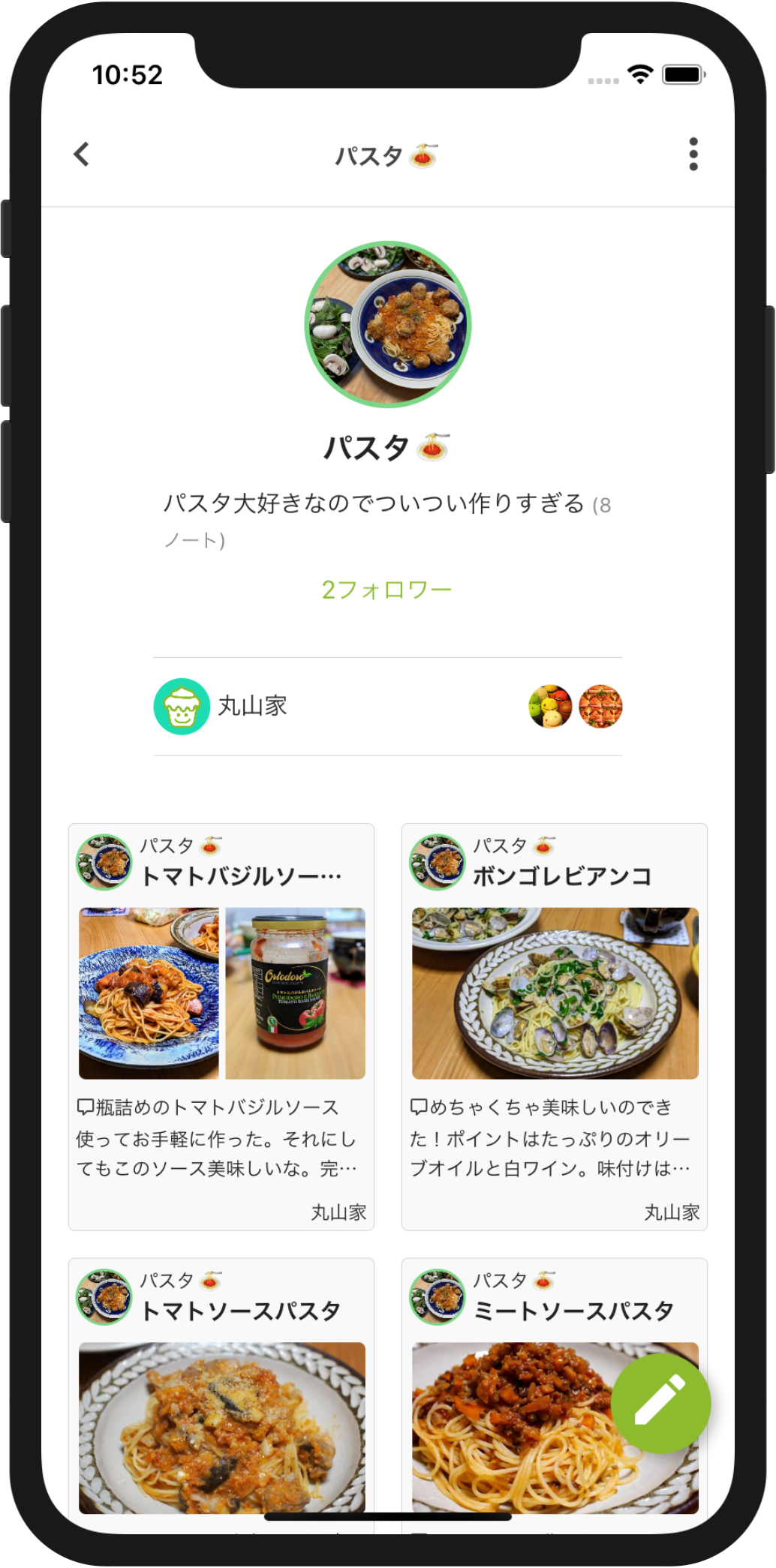Open the 丸山家 family row
Viewport: 776px width, 1568px height.
[387, 707]
